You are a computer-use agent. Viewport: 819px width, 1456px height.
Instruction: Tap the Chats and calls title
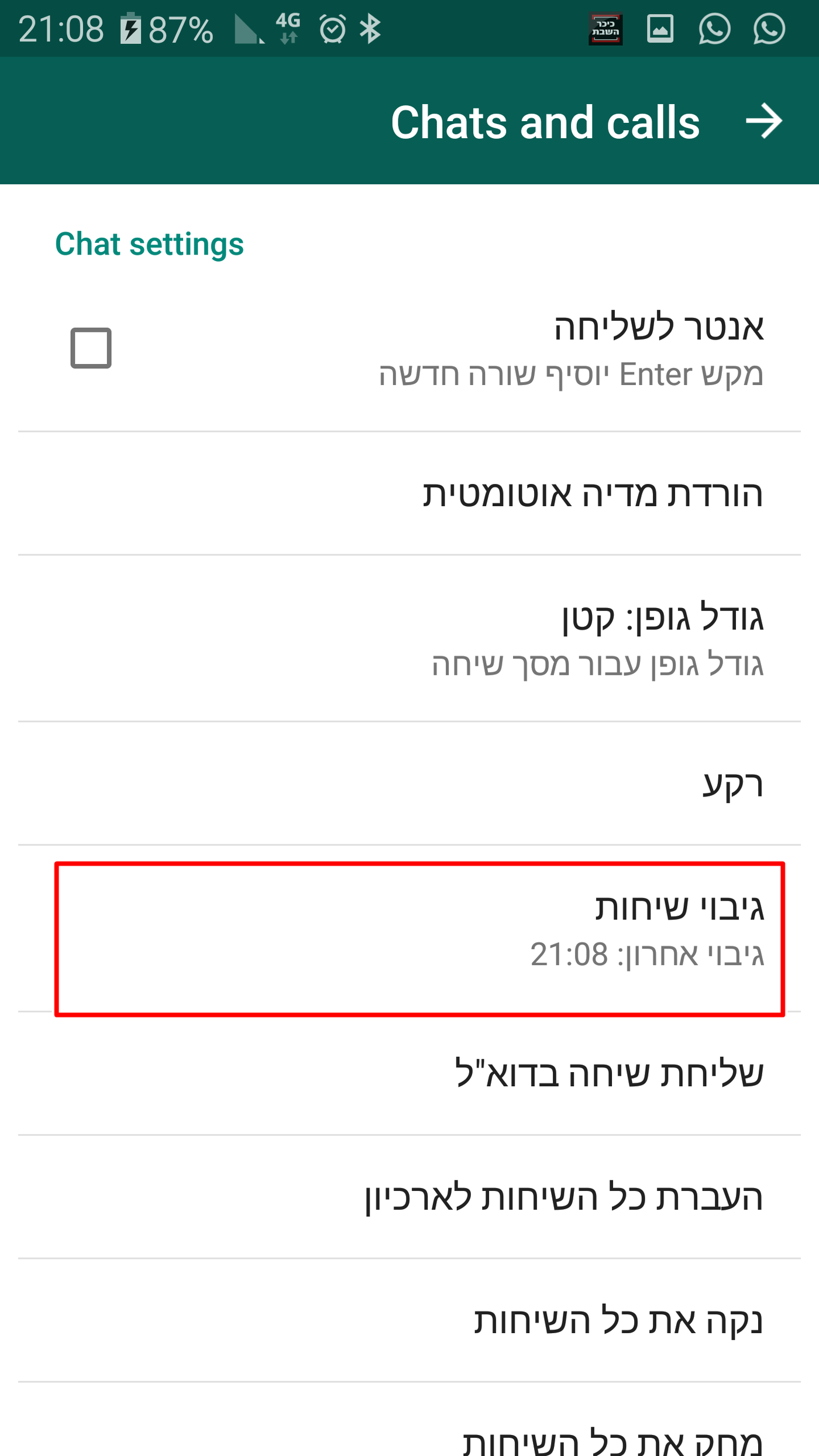[x=545, y=122]
